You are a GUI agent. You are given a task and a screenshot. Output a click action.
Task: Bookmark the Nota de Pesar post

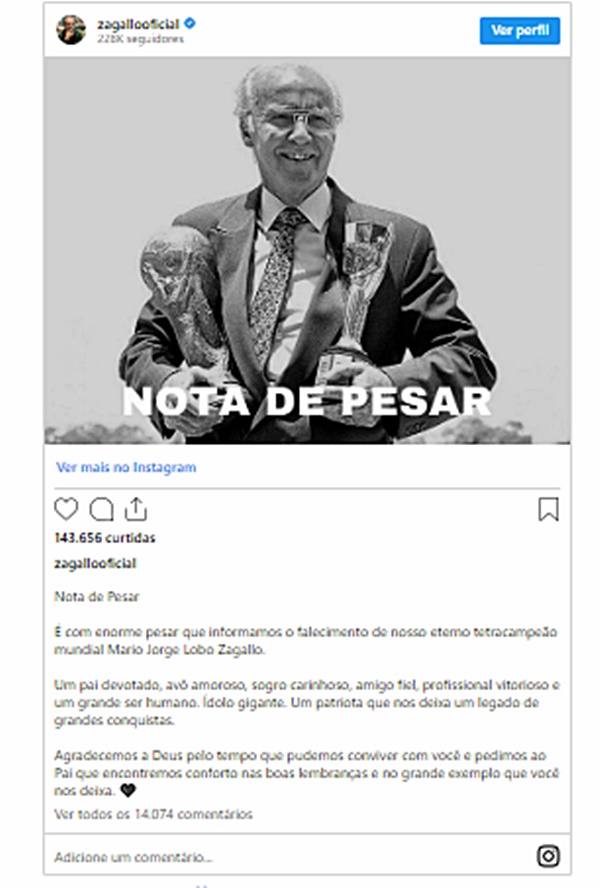[x=548, y=510]
